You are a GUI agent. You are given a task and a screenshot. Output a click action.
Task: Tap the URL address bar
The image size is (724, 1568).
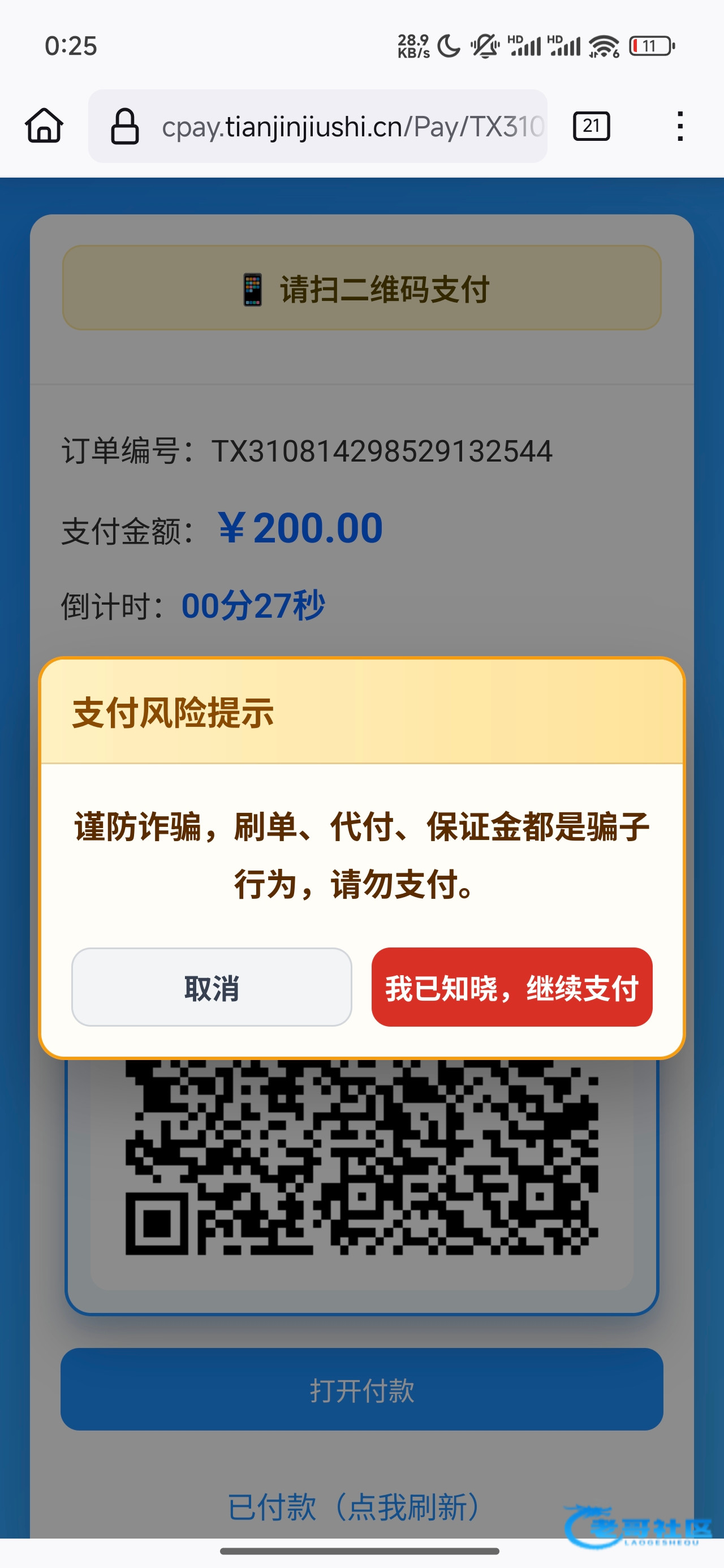[x=317, y=126]
